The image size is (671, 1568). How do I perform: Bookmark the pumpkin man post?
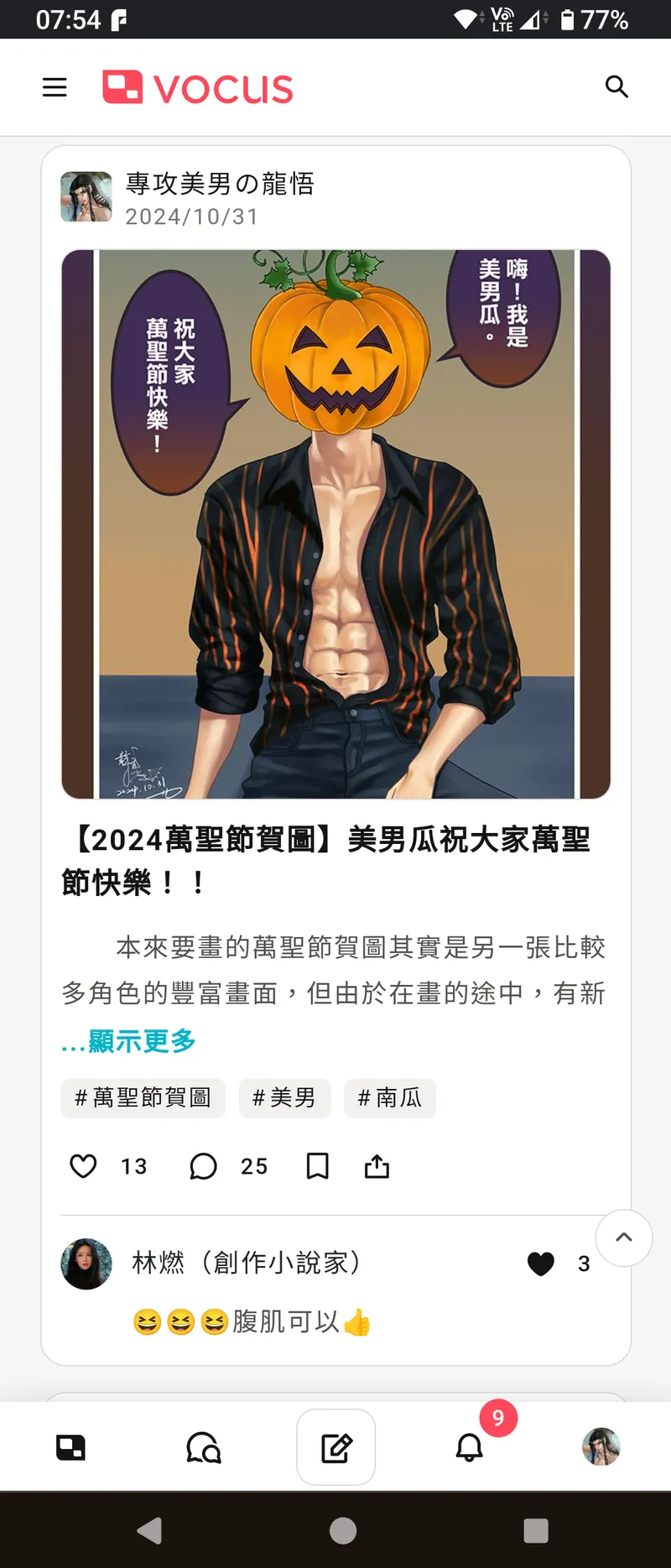click(x=318, y=1166)
